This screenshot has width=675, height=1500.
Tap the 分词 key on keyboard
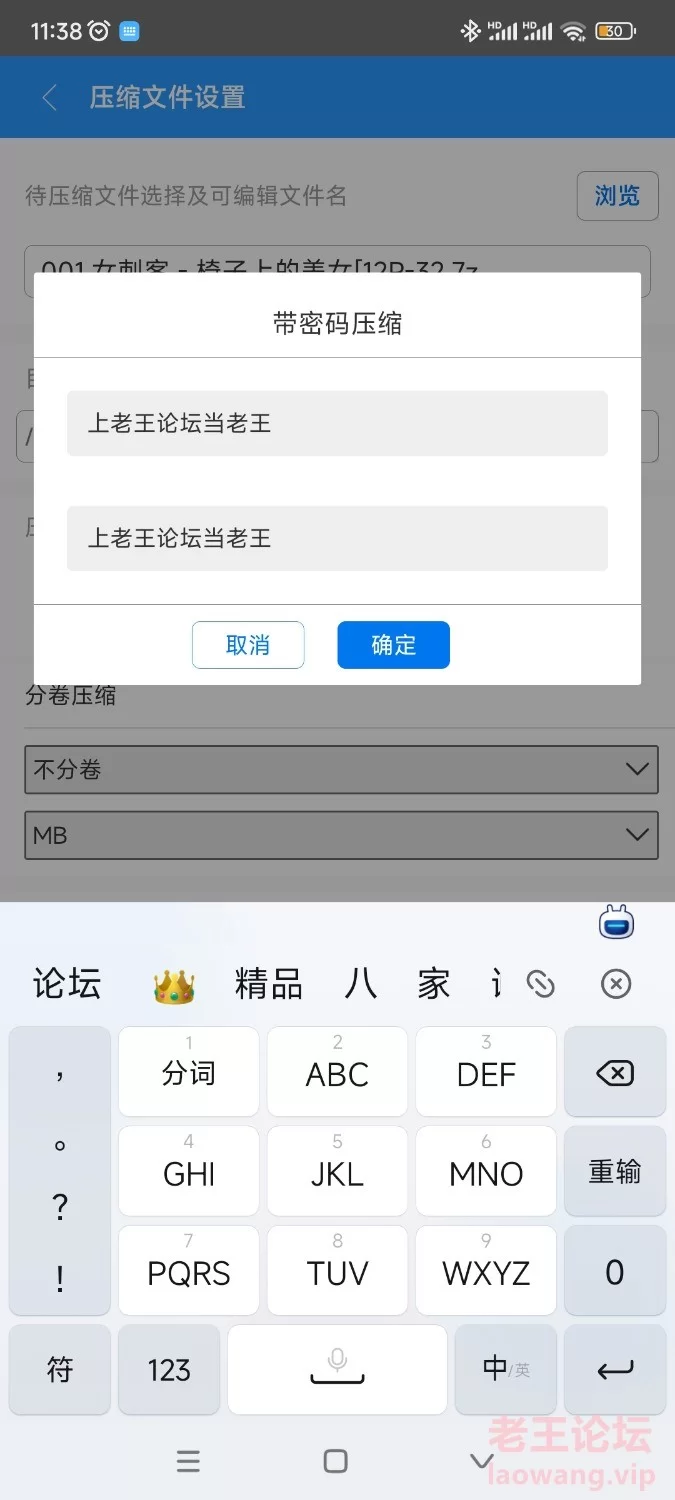pos(188,1073)
